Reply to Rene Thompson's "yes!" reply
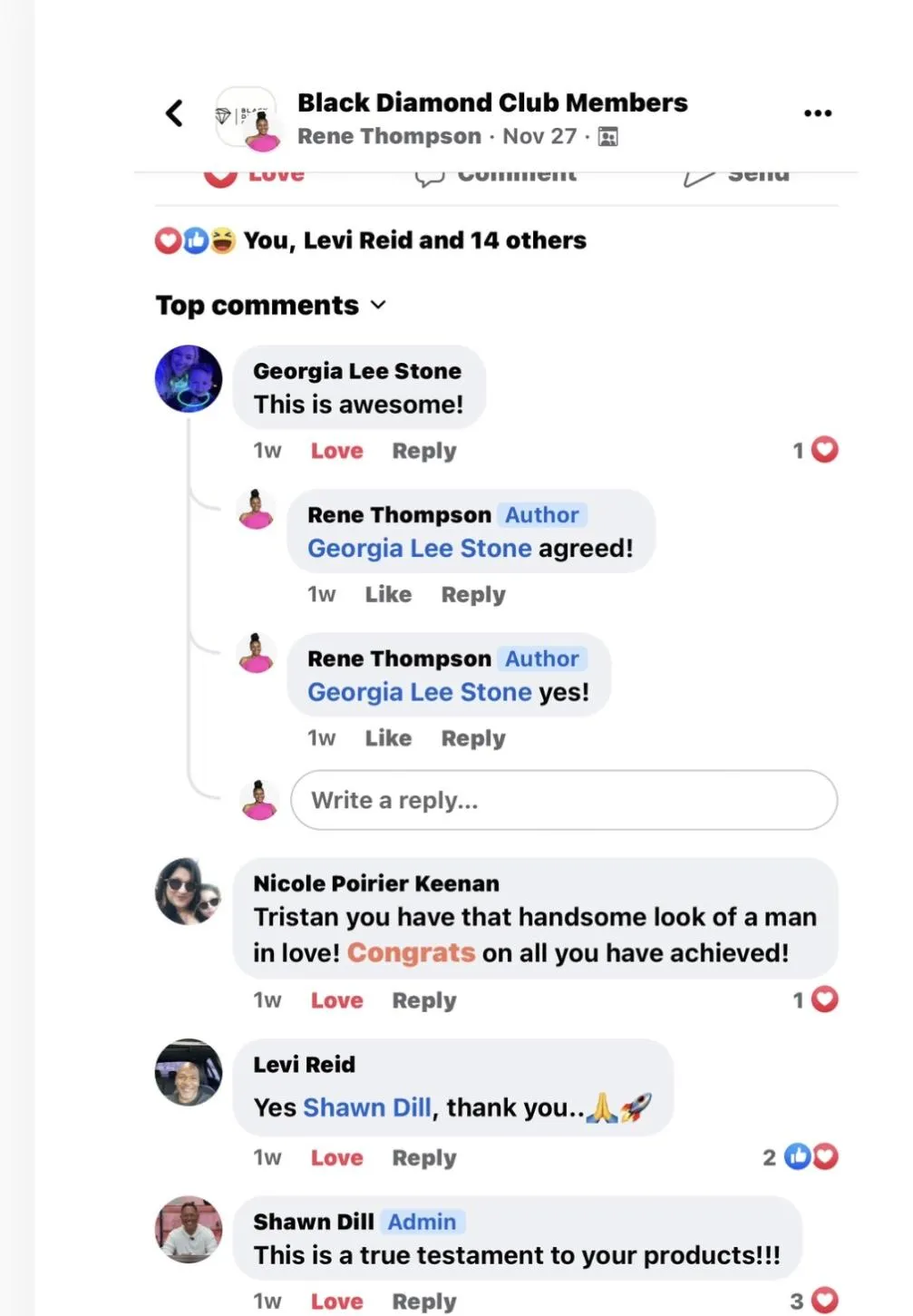 (x=473, y=738)
